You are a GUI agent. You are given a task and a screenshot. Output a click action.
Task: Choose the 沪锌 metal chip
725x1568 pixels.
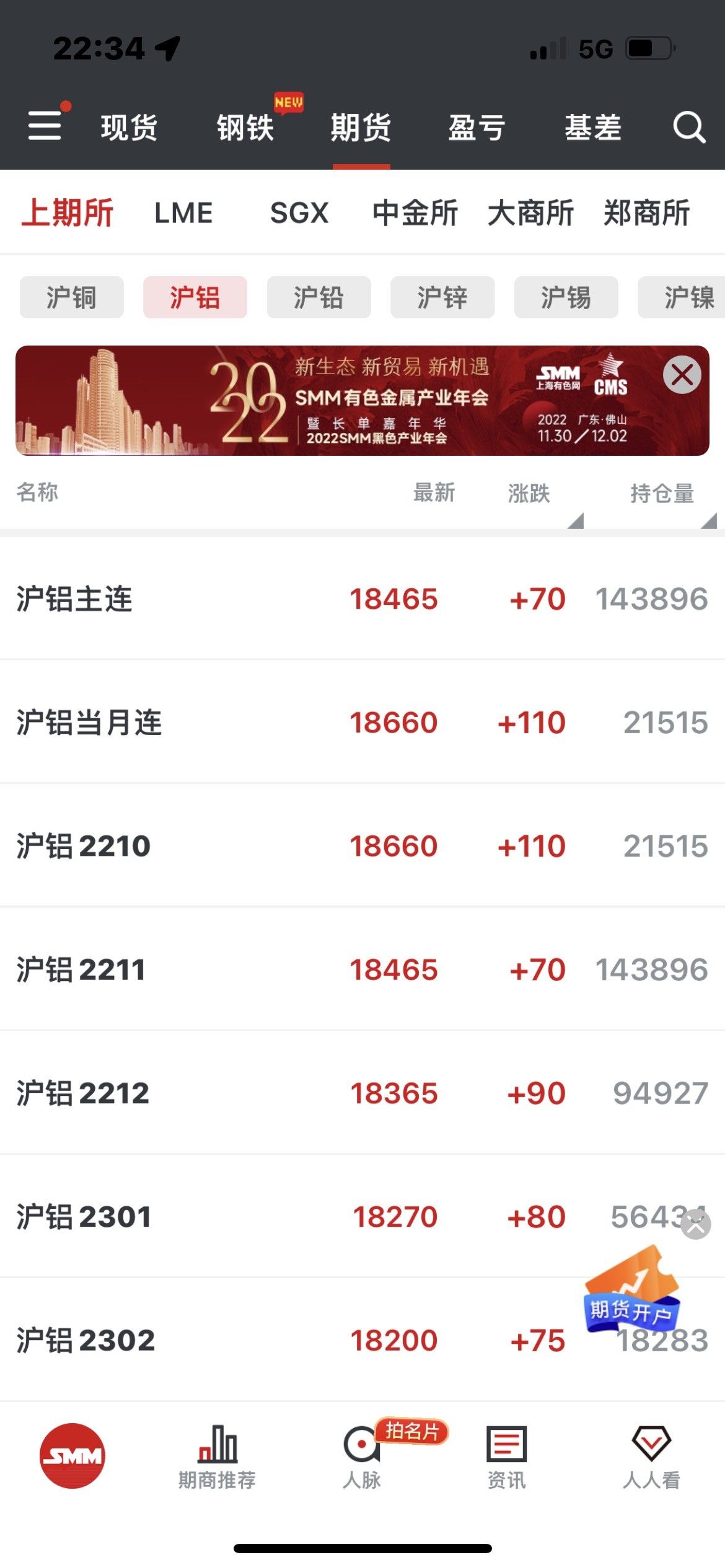pos(442,297)
